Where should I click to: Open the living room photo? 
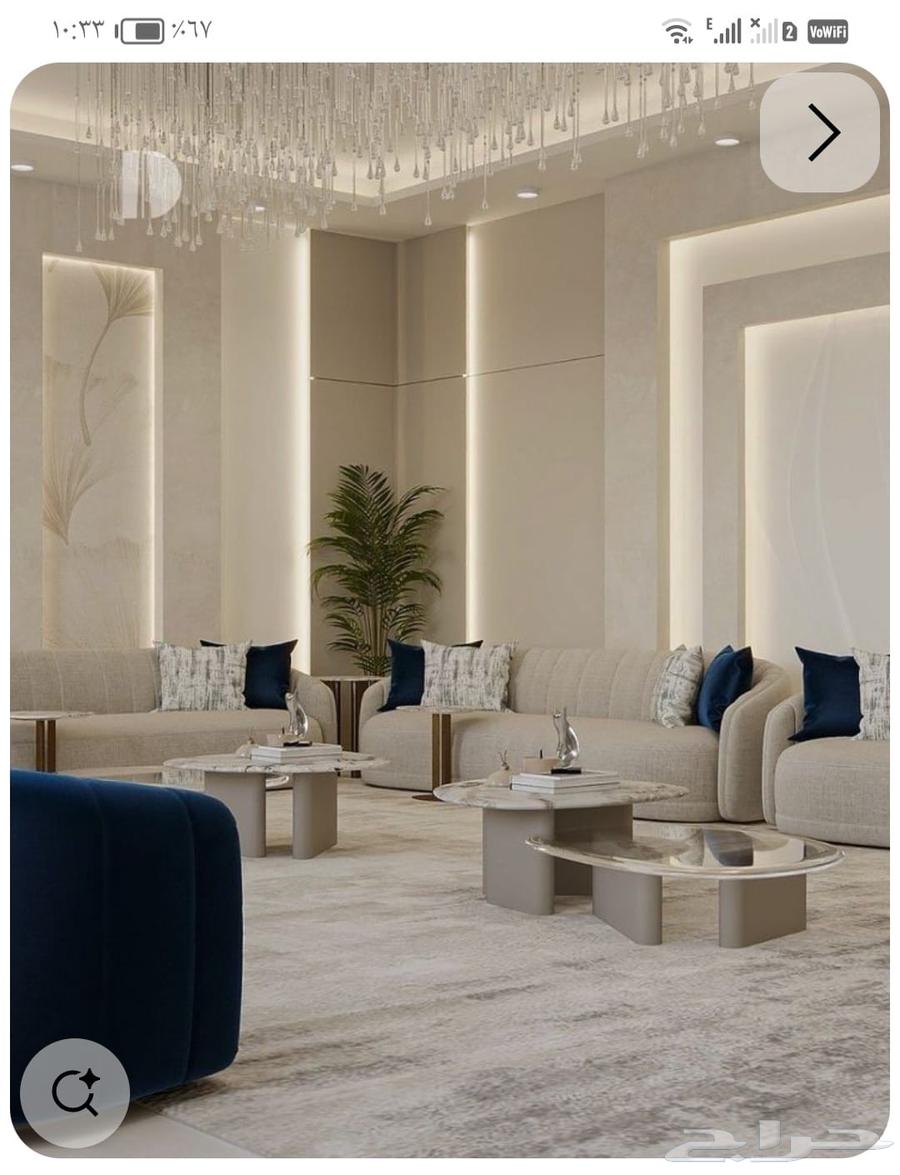point(450,600)
